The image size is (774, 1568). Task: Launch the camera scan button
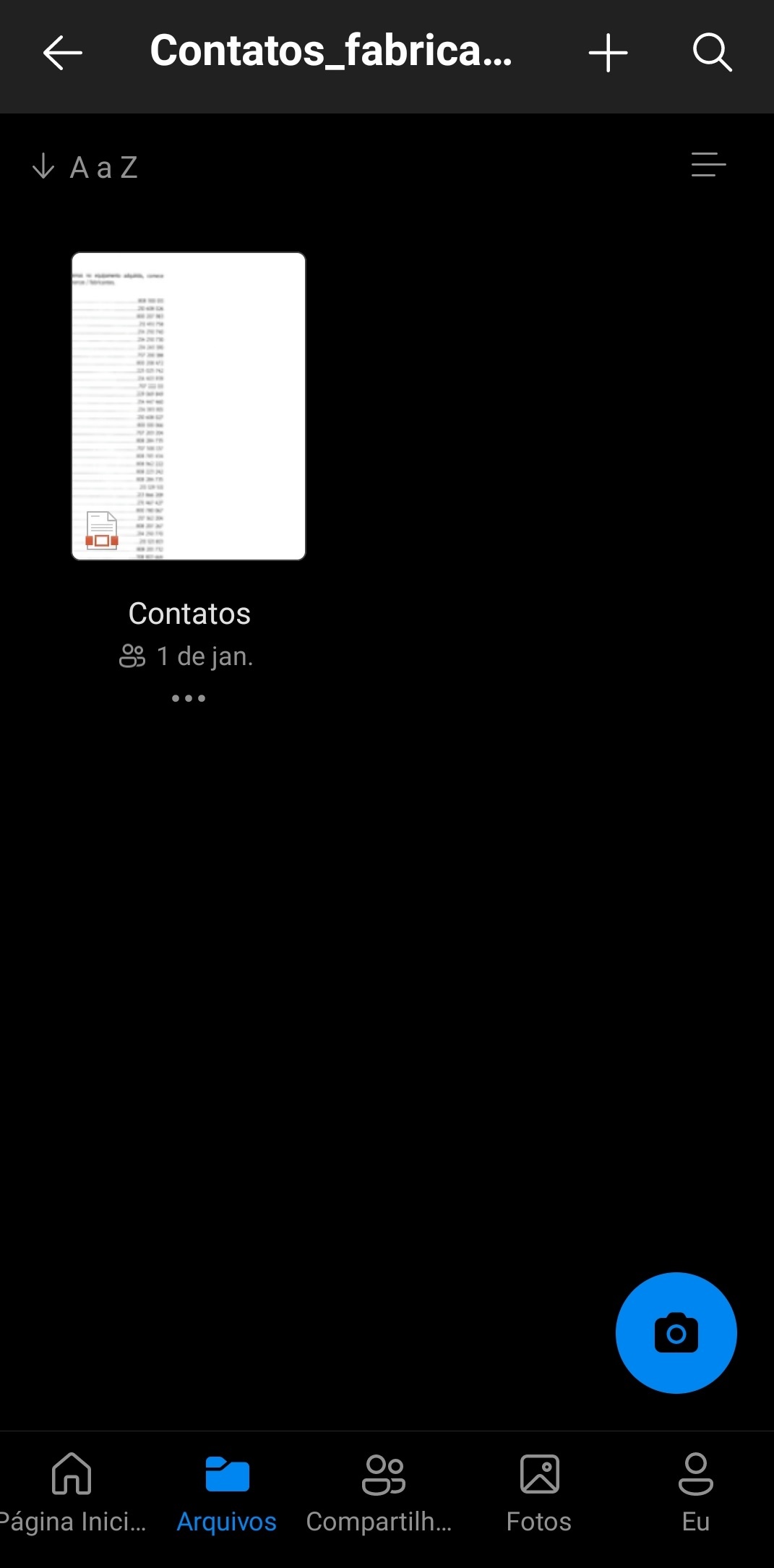pos(676,1333)
